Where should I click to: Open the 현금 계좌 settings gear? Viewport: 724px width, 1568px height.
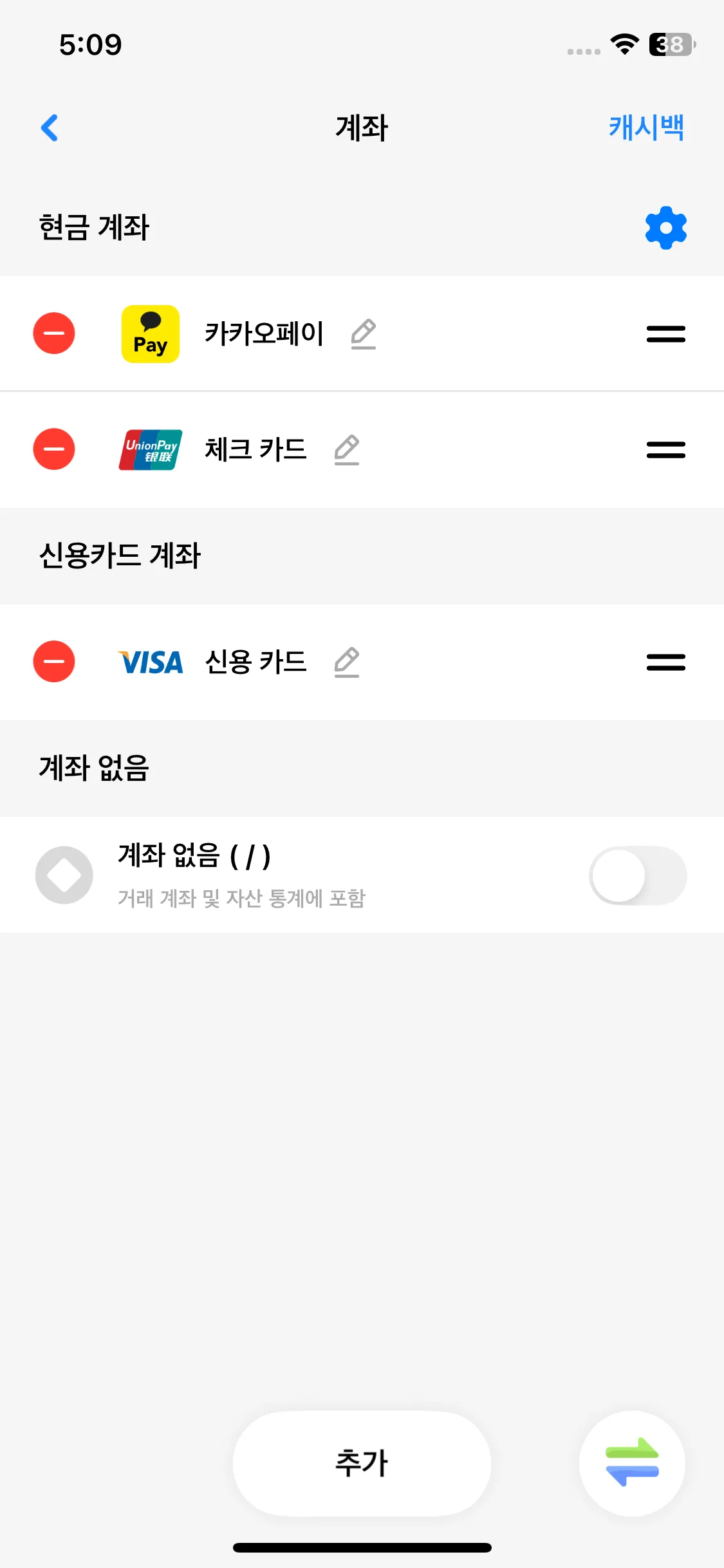coord(665,228)
